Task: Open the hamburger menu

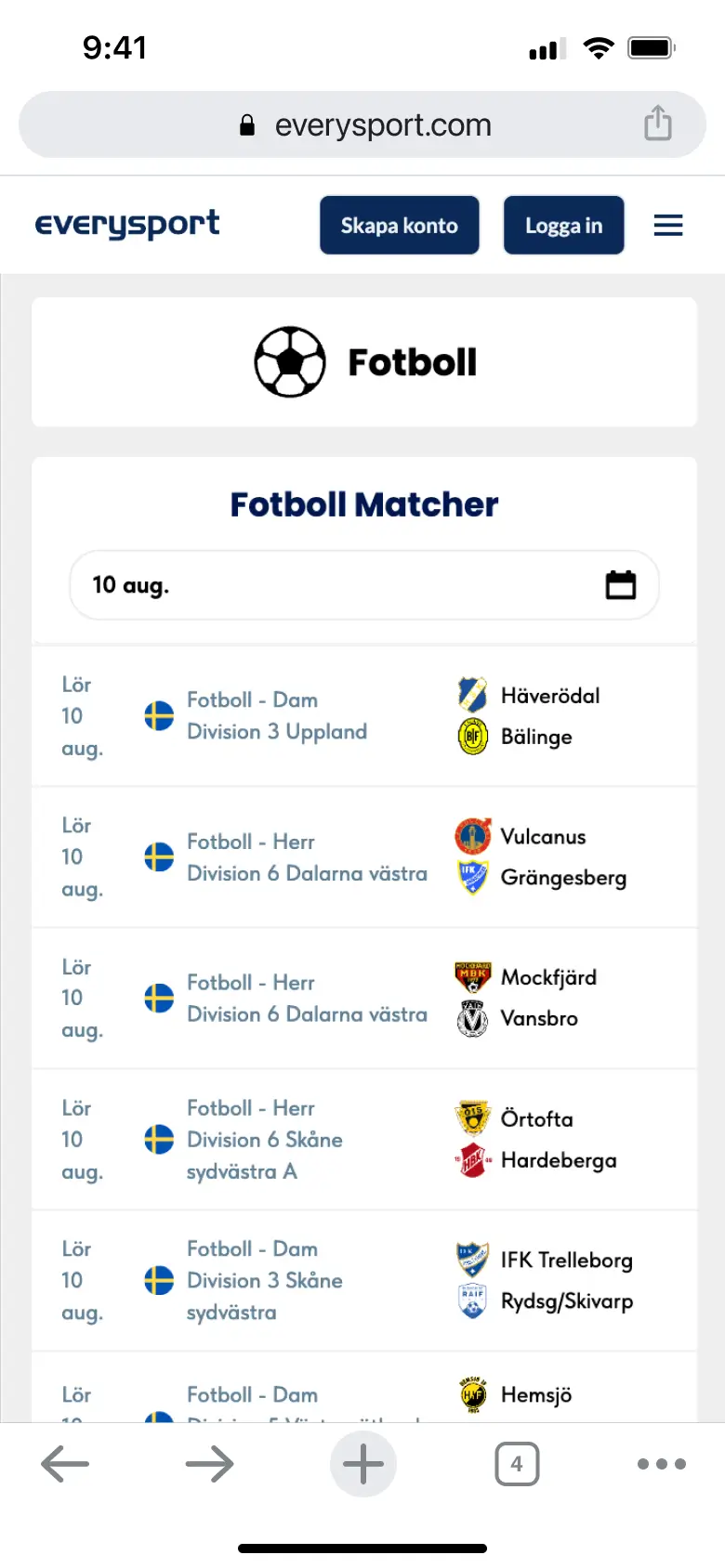Action: point(667,225)
